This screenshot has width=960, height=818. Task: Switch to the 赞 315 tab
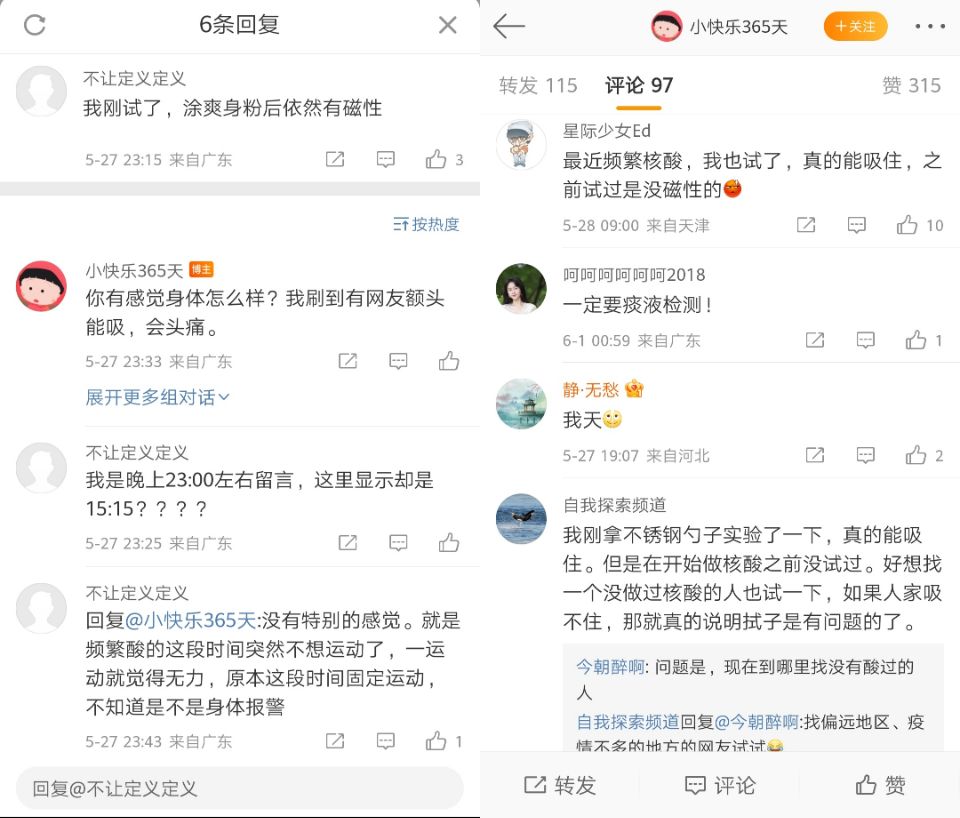click(911, 86)
